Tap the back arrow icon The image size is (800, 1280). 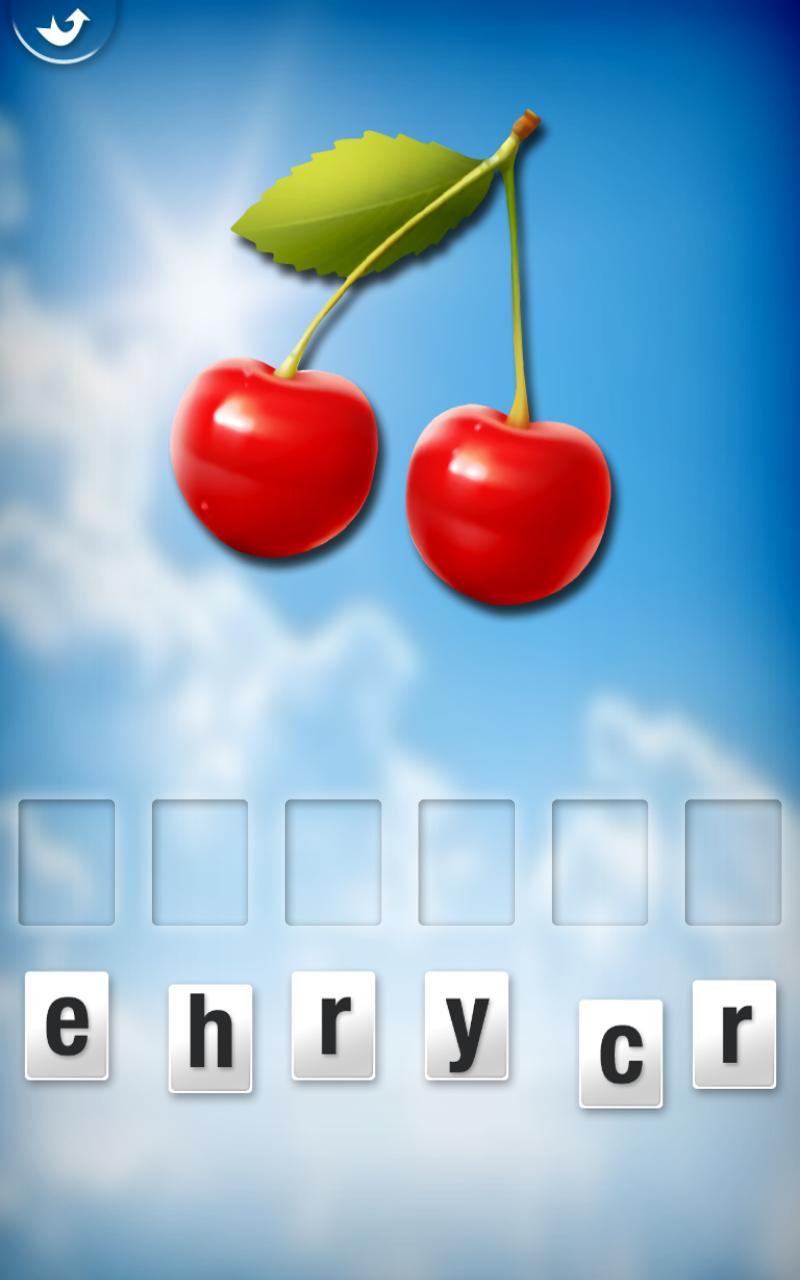point(63,25)
